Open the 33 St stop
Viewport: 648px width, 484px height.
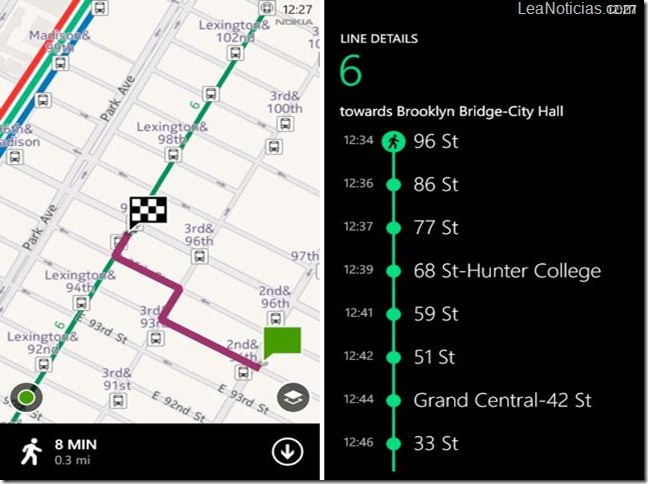coord(436,443)
